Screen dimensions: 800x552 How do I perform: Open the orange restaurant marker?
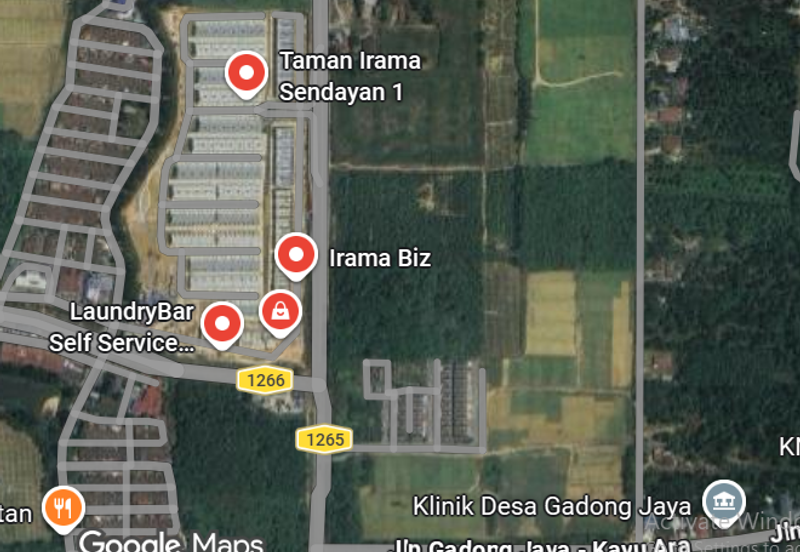[64, 506]
